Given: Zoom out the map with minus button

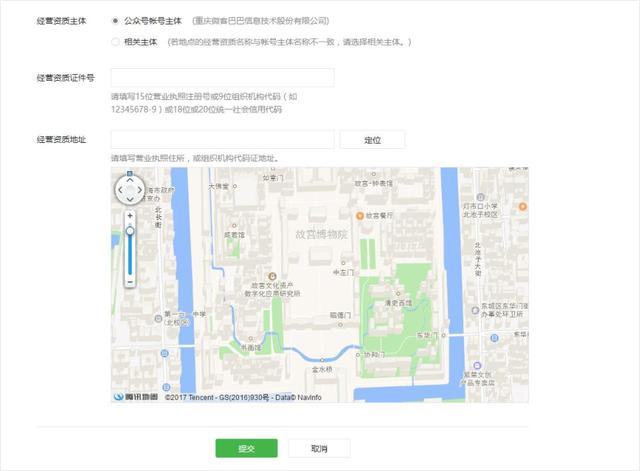Looking at the screenshot, I should click(x=130, y=282).
